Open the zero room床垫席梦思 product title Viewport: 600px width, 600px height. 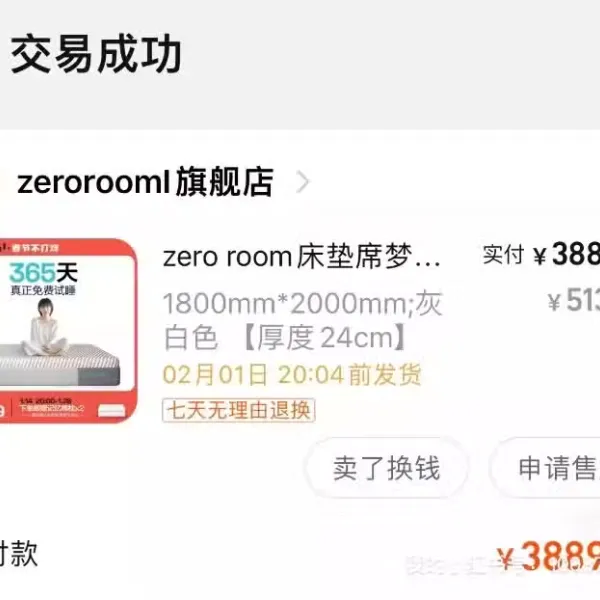301,256
